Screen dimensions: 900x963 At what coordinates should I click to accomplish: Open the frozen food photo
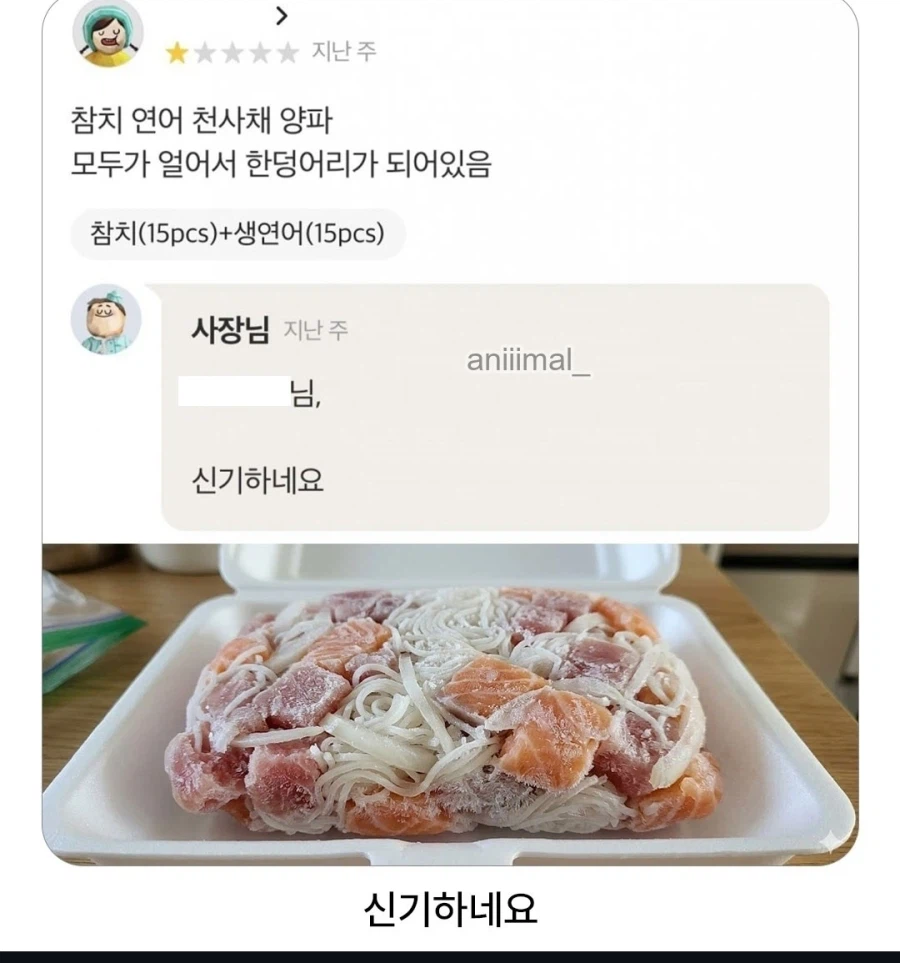coord(449,710)
